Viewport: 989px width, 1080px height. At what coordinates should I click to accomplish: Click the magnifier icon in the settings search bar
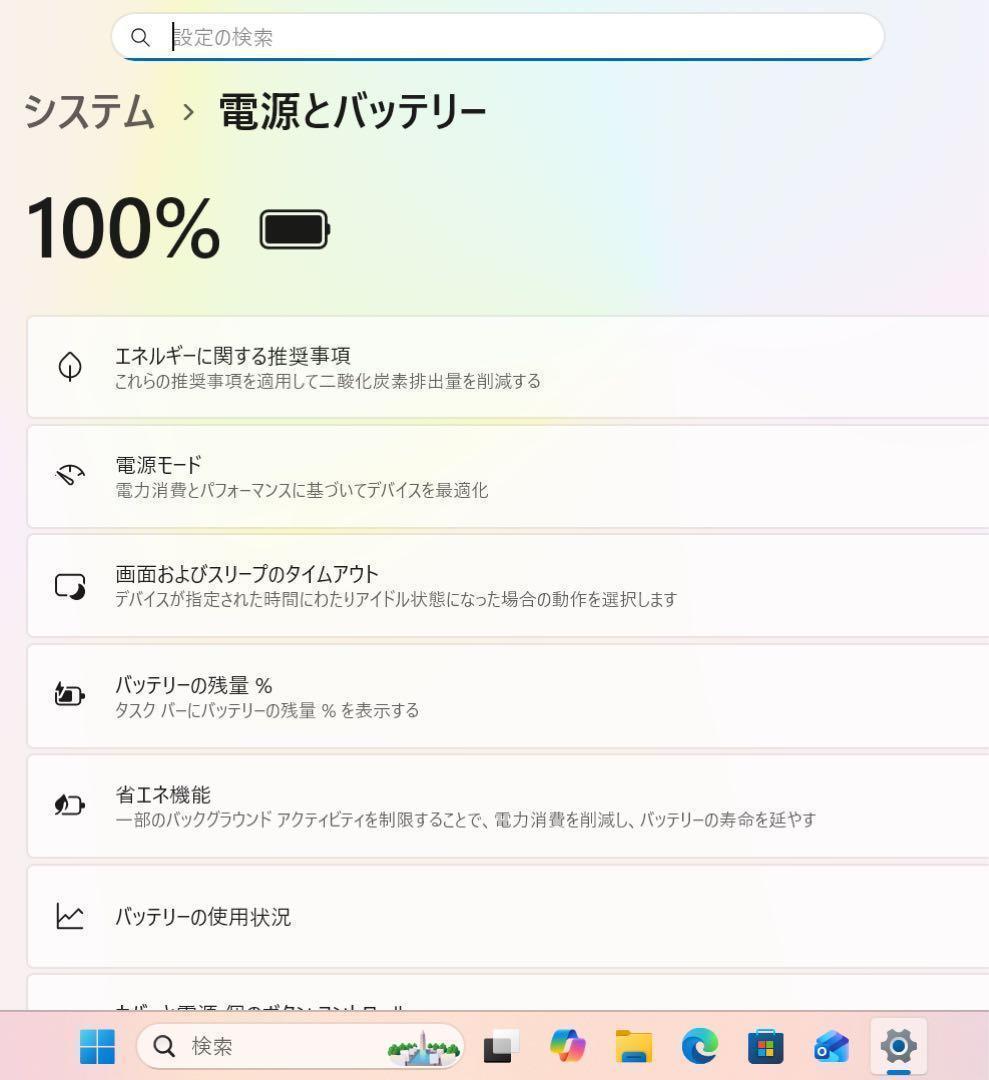tap(141, 37)
